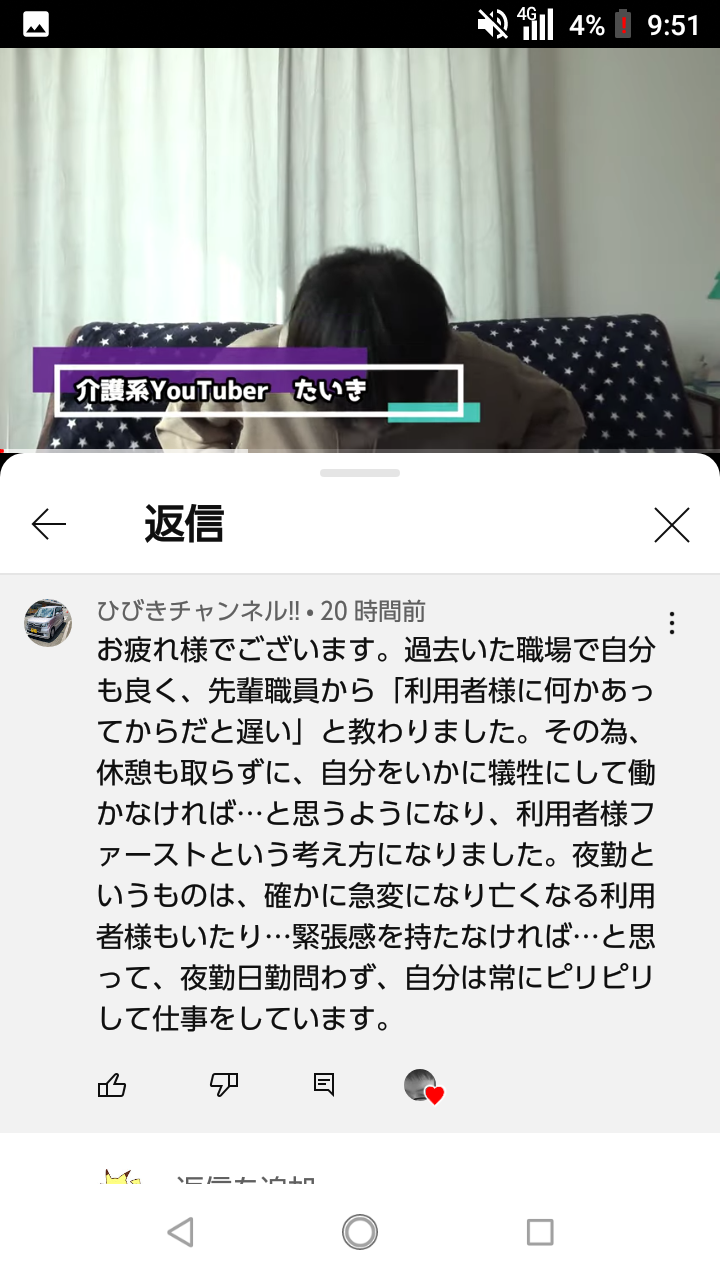
Task: Tap the system back button
Action: (180, 1232)
